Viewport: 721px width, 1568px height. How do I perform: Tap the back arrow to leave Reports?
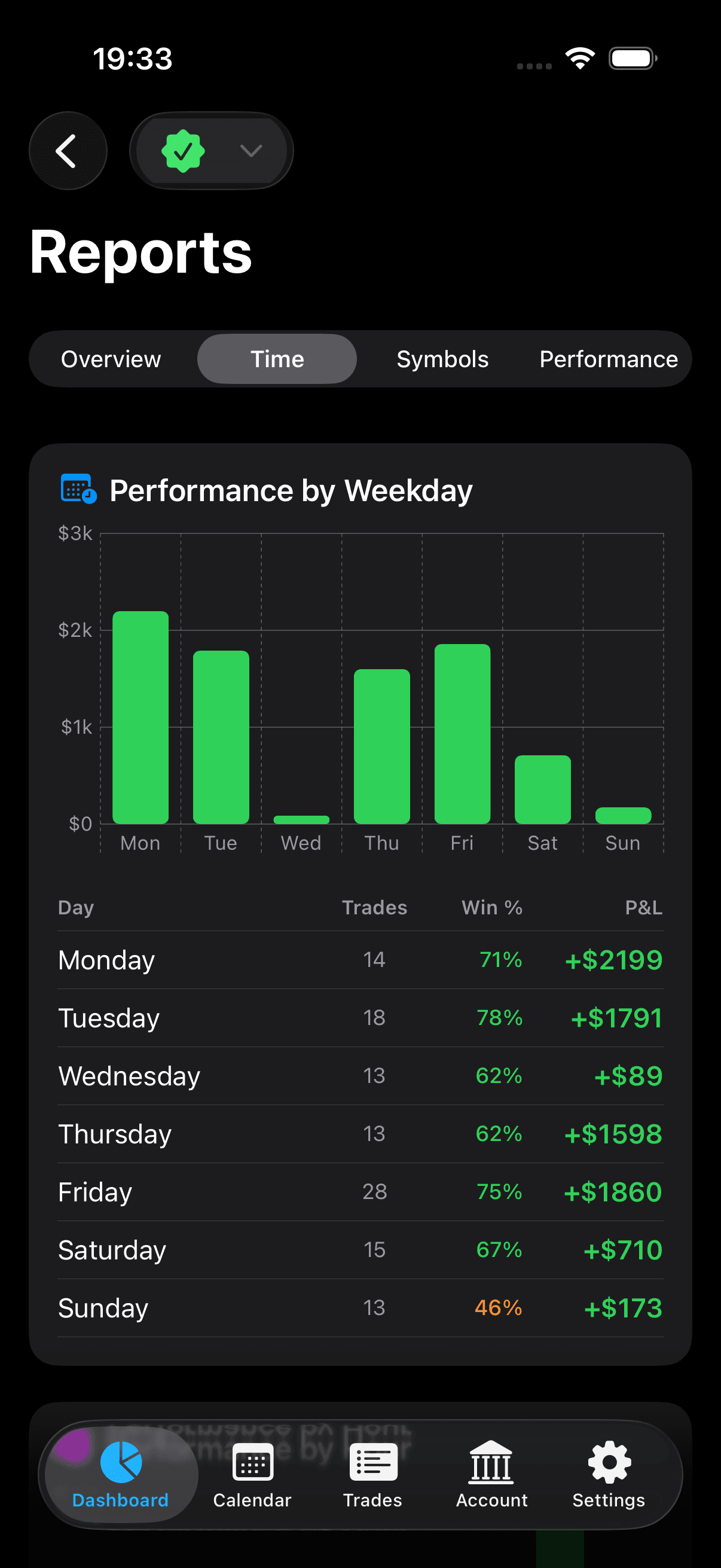(x=68, y=151)
